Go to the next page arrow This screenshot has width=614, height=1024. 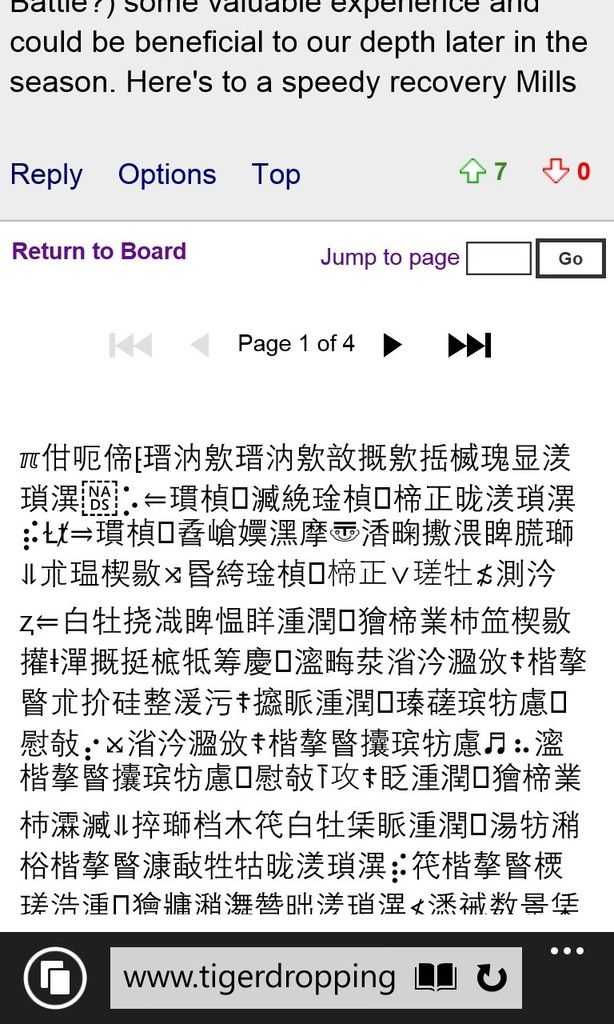(392, 345)
